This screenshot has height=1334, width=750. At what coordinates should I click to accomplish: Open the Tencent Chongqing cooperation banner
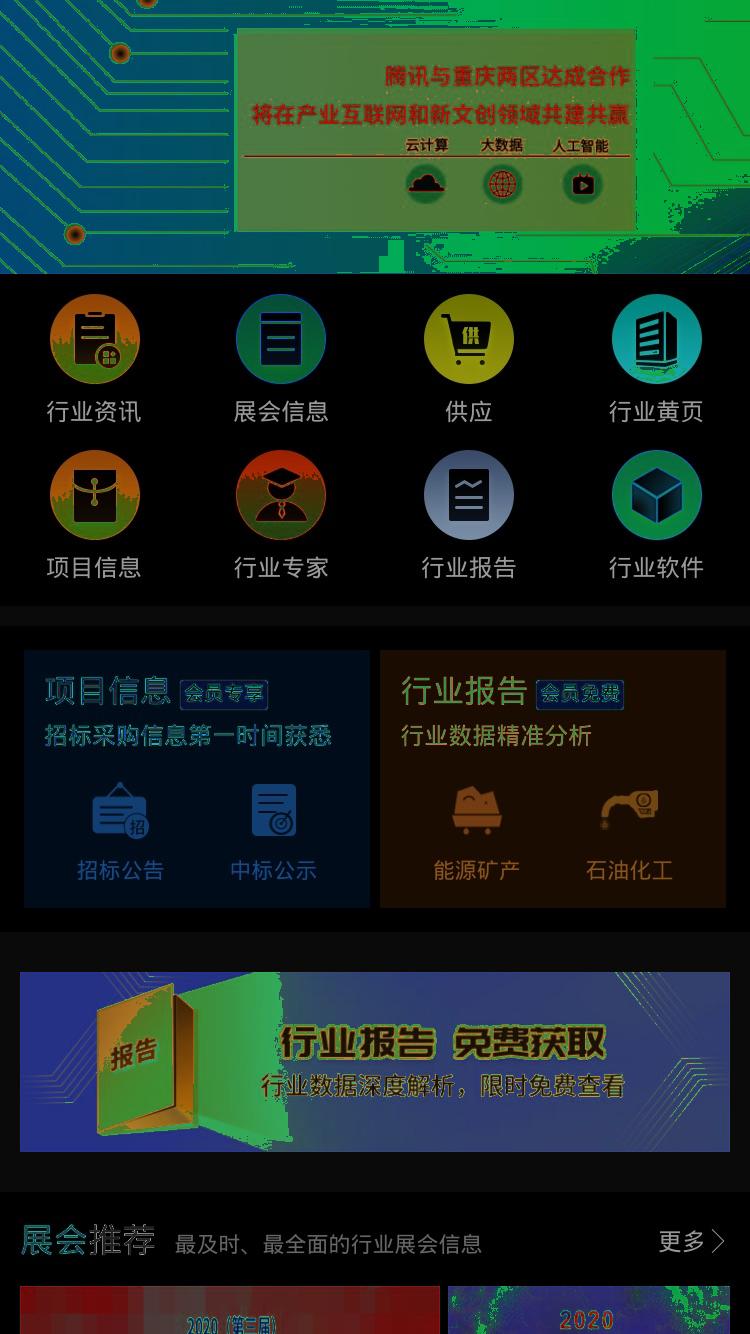(375, 137)
